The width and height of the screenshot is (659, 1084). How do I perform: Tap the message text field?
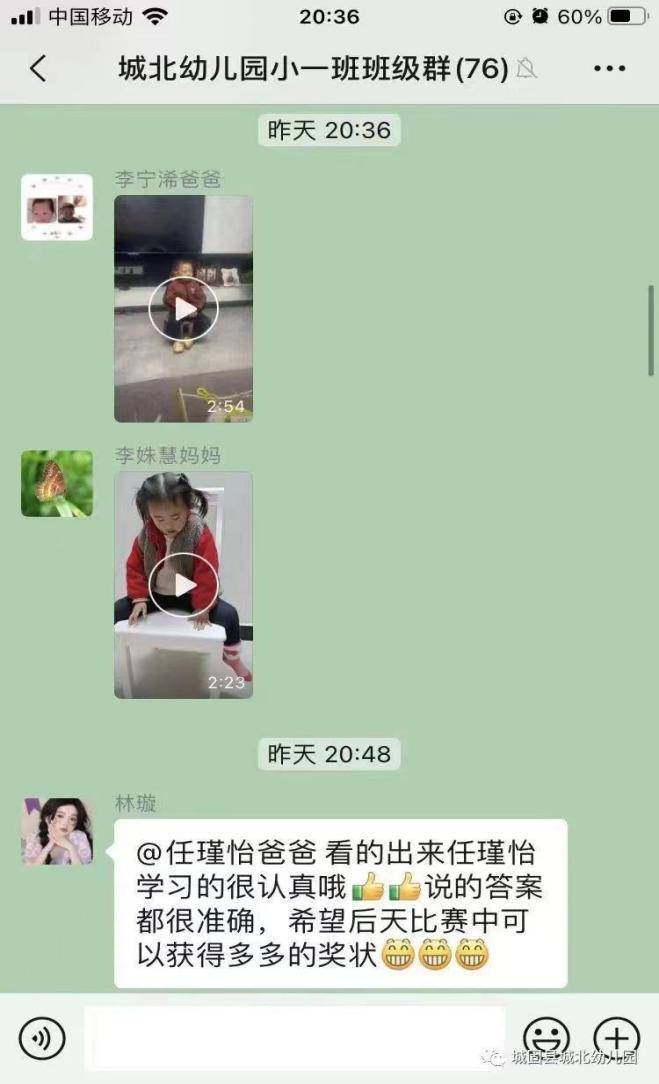[295, 1038]
